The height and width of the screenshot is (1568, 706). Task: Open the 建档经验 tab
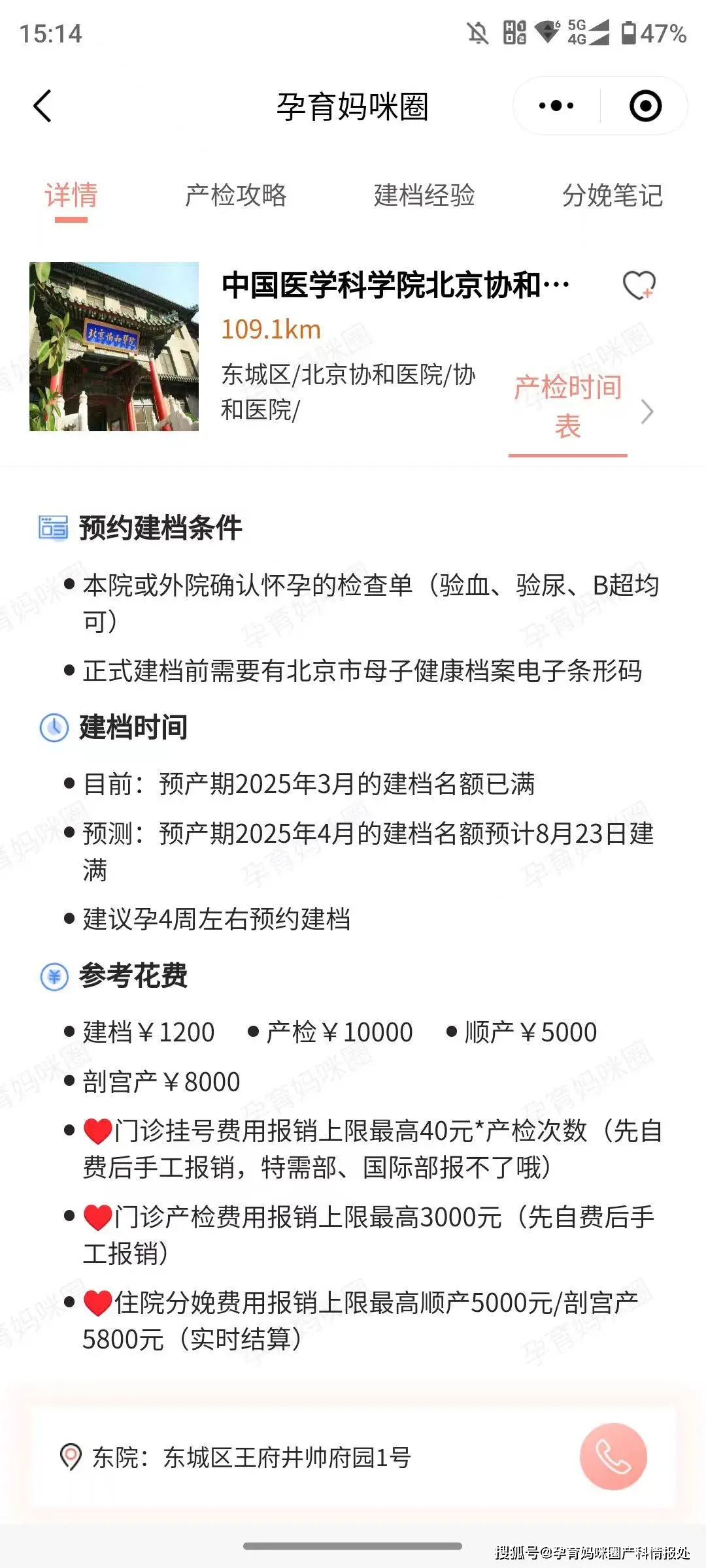pos(425,194)
